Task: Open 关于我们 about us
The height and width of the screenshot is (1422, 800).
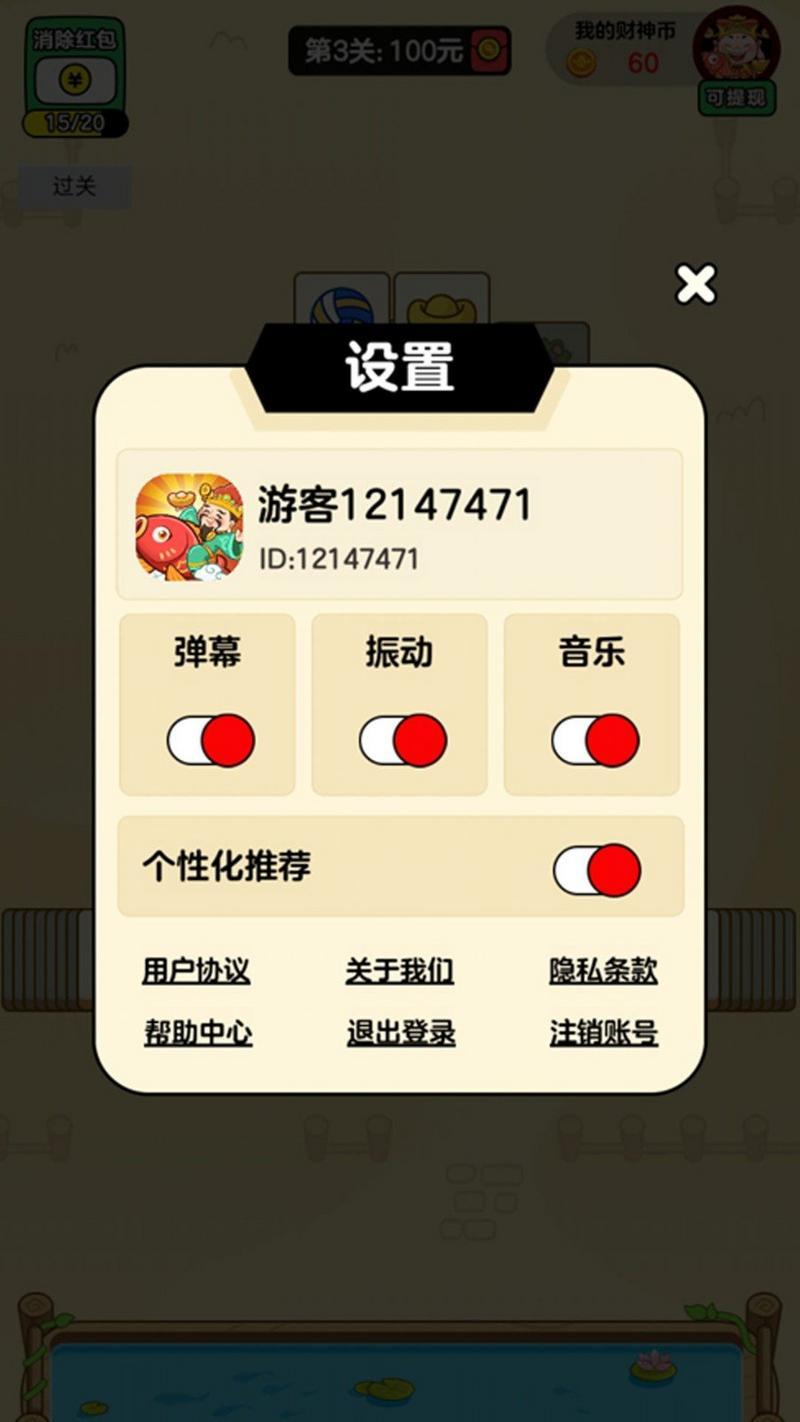Action: click(x=400, y=971)
